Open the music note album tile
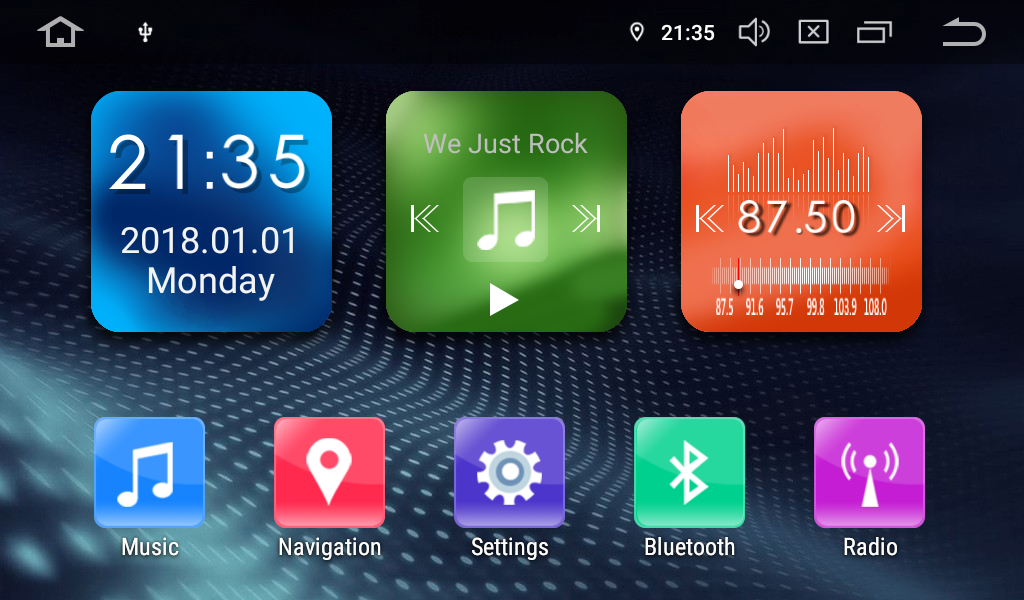1024x600 pixels. (505, 219)
